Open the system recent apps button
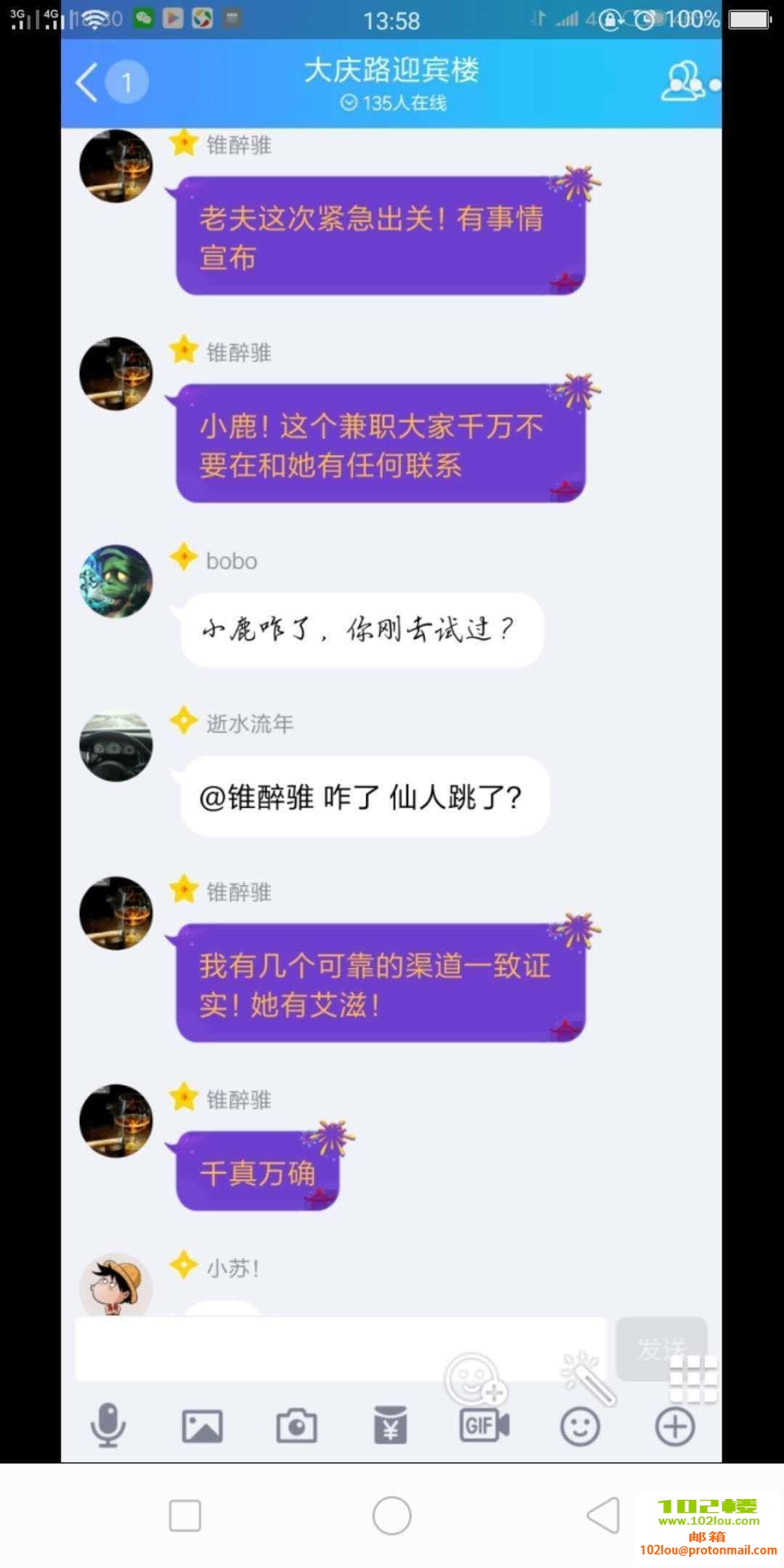The width and height of the screenshot is (784, 1568). tap(185, 1516)
